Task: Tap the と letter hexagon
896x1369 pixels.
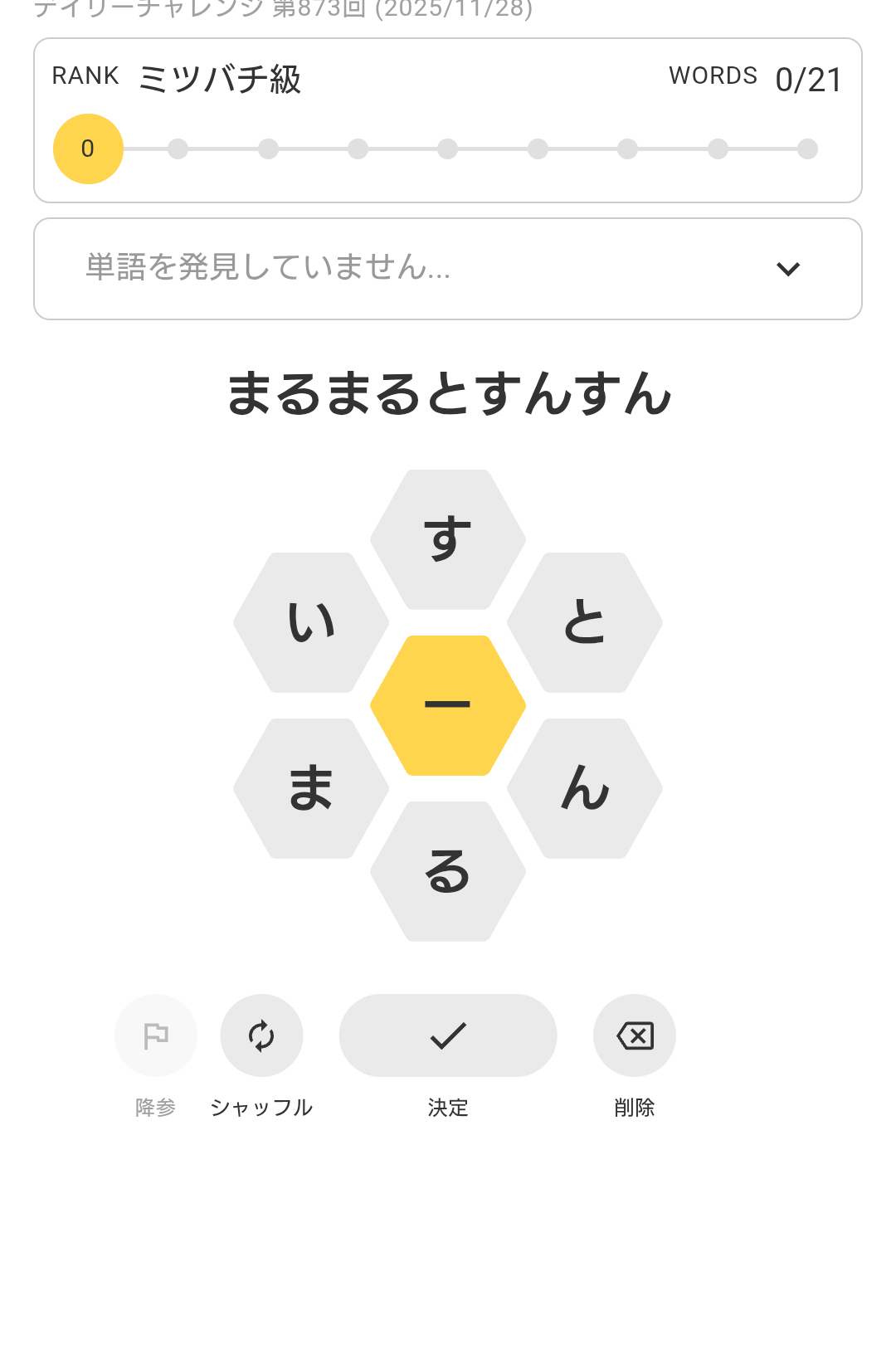Action: [x=585, y=622]
